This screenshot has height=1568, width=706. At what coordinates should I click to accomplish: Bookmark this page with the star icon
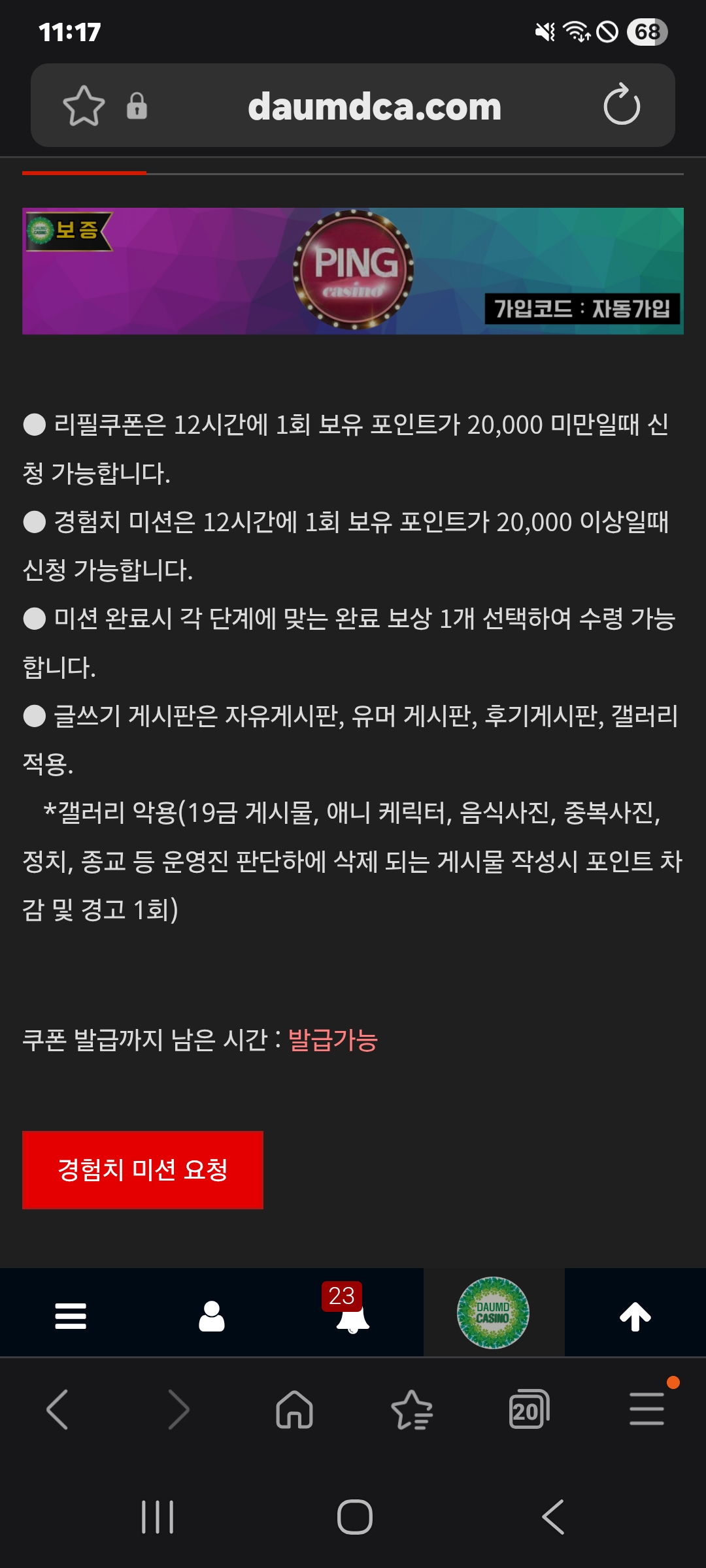[84, 106]
